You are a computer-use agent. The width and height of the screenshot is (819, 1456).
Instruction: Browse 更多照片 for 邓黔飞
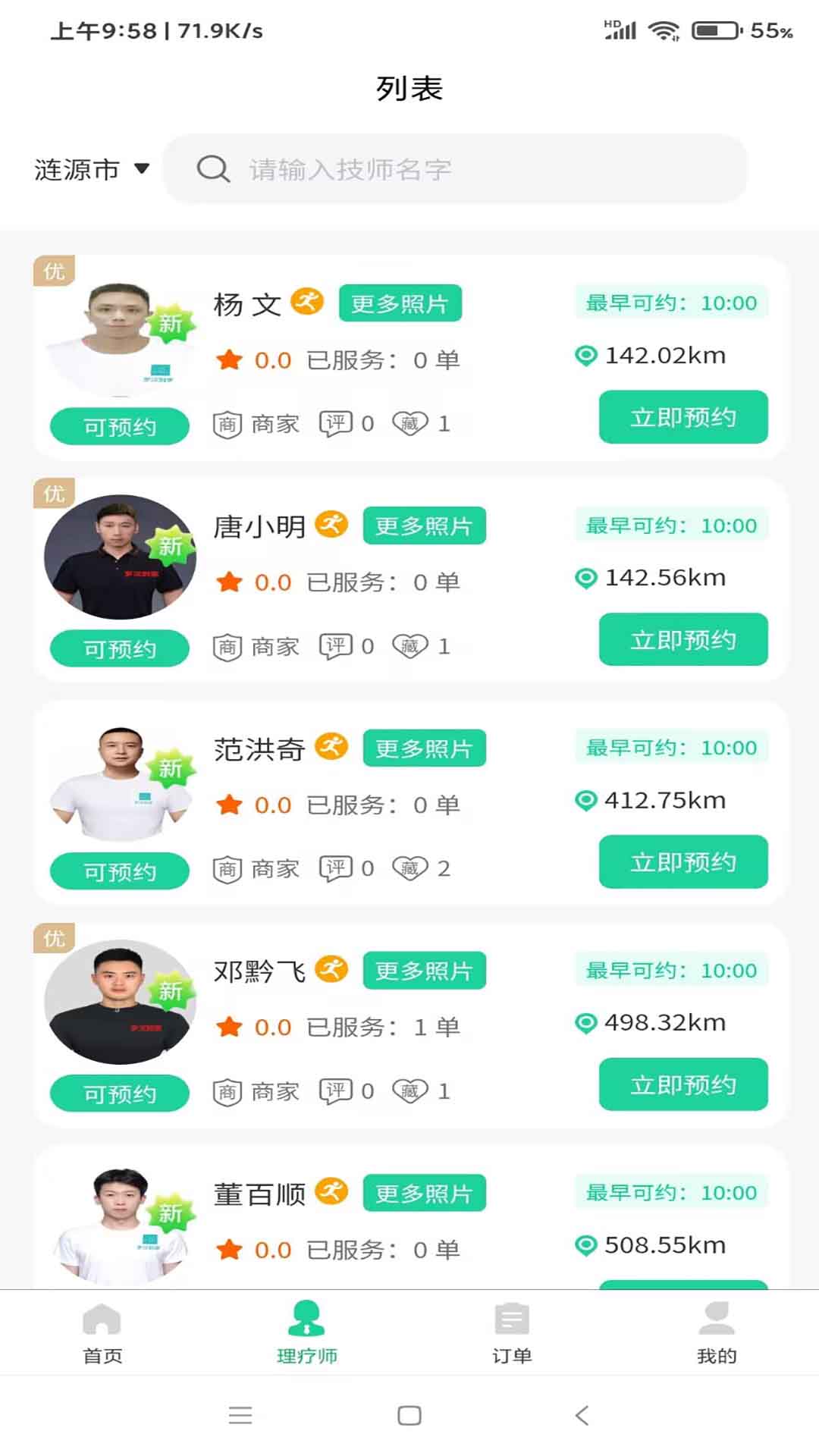424,971
